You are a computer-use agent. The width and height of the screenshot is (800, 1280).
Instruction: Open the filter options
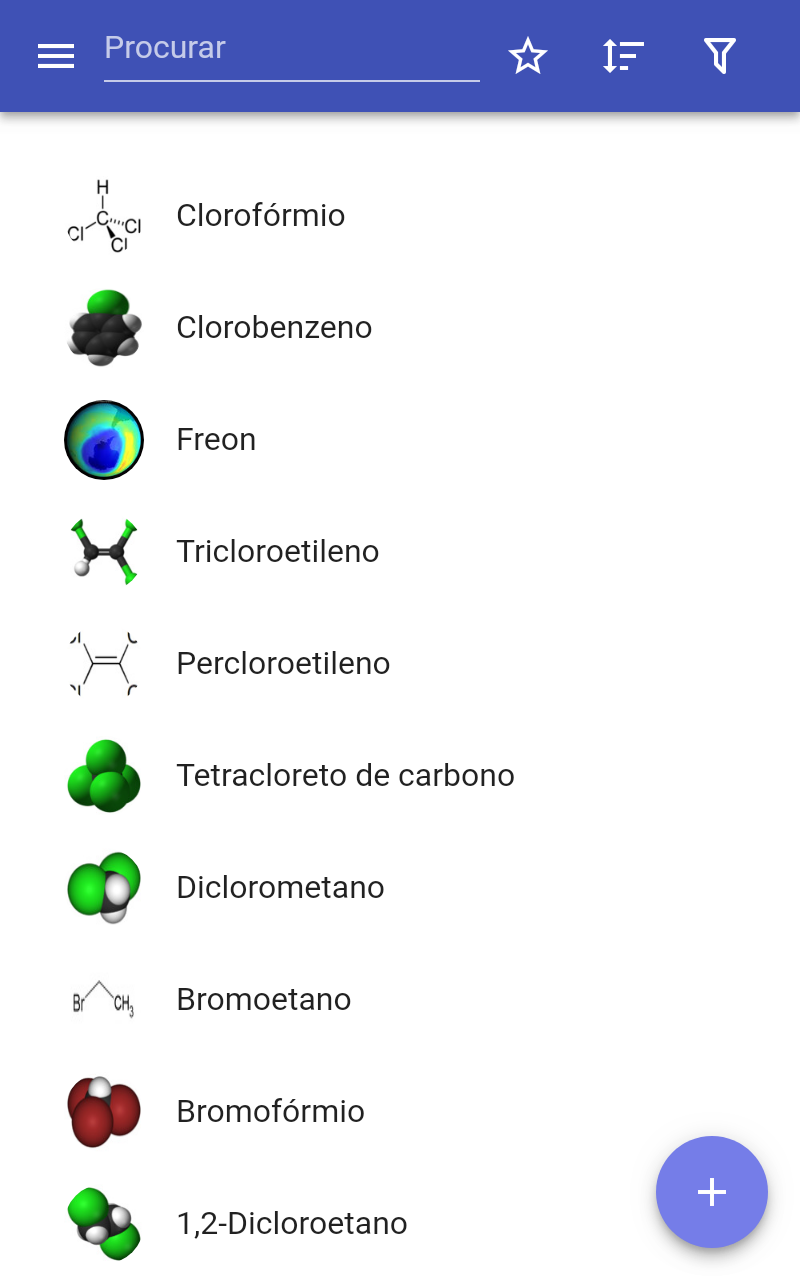click(719, 57)
